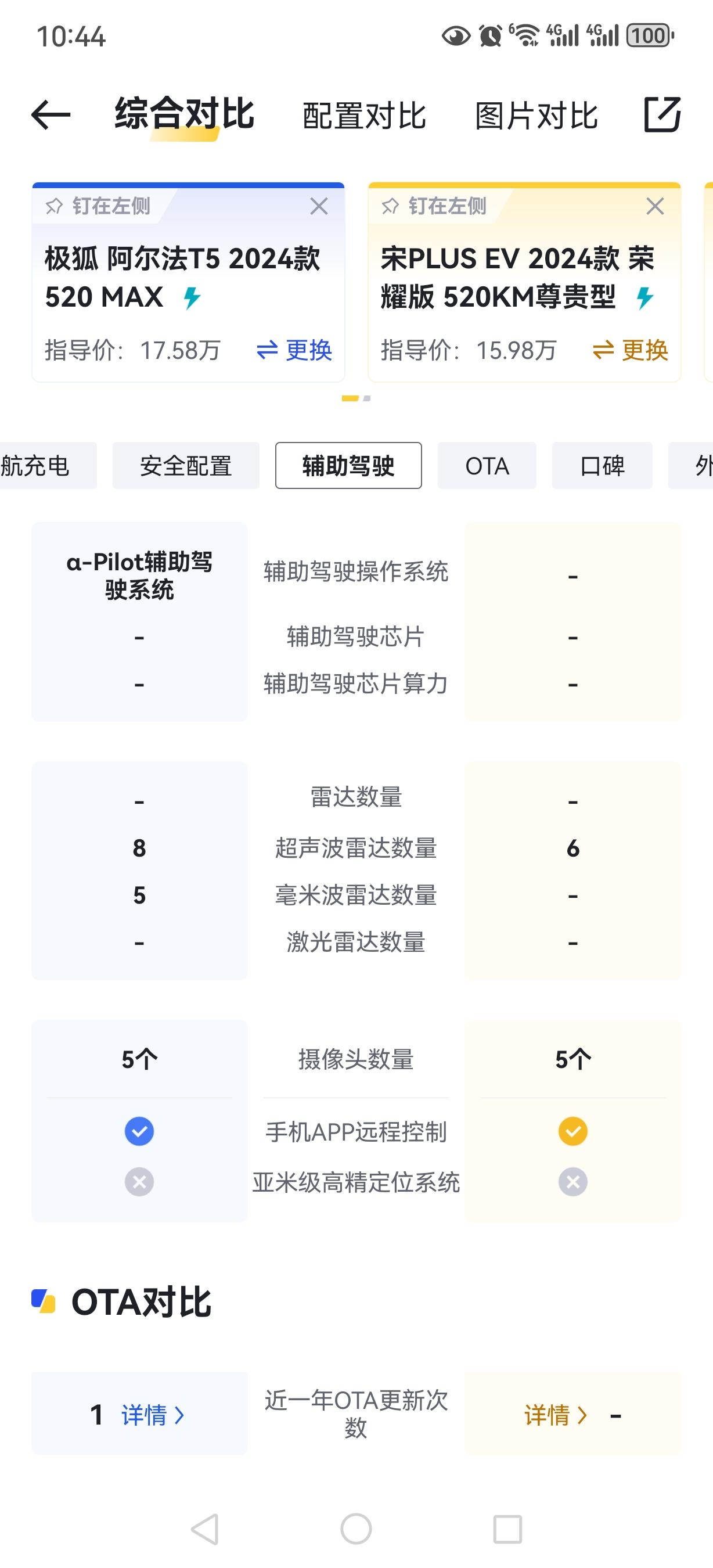Pin 宋PLUS EV to the left
This screenshot has height=1568, width=713.
click(x=434, y=206)
